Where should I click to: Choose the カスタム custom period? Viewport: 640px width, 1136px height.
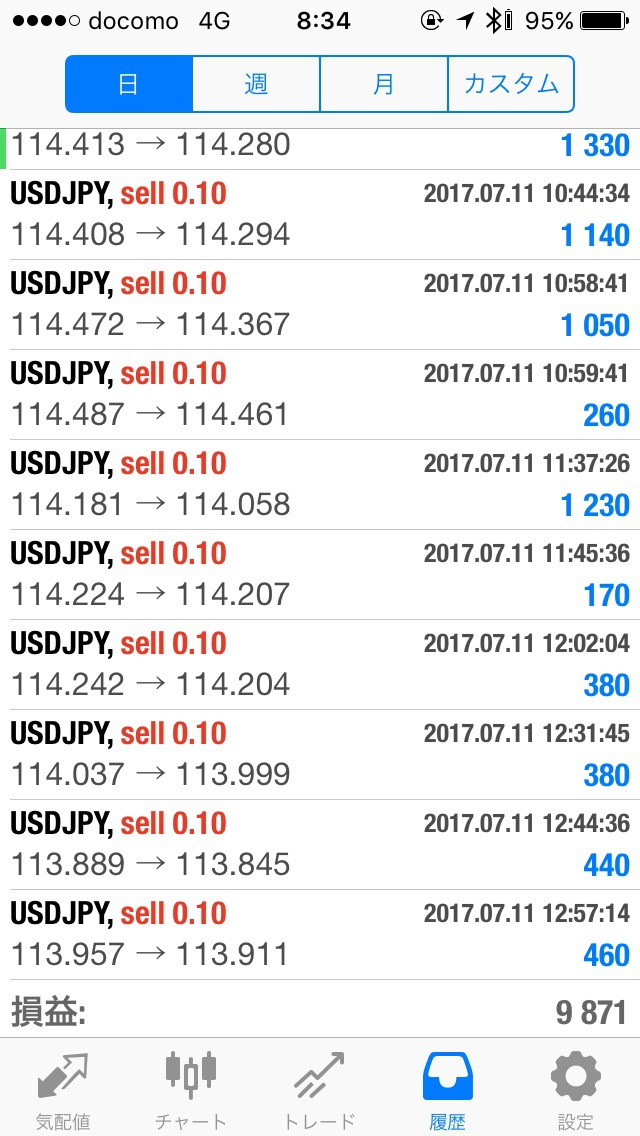click(x=511, y=84)
